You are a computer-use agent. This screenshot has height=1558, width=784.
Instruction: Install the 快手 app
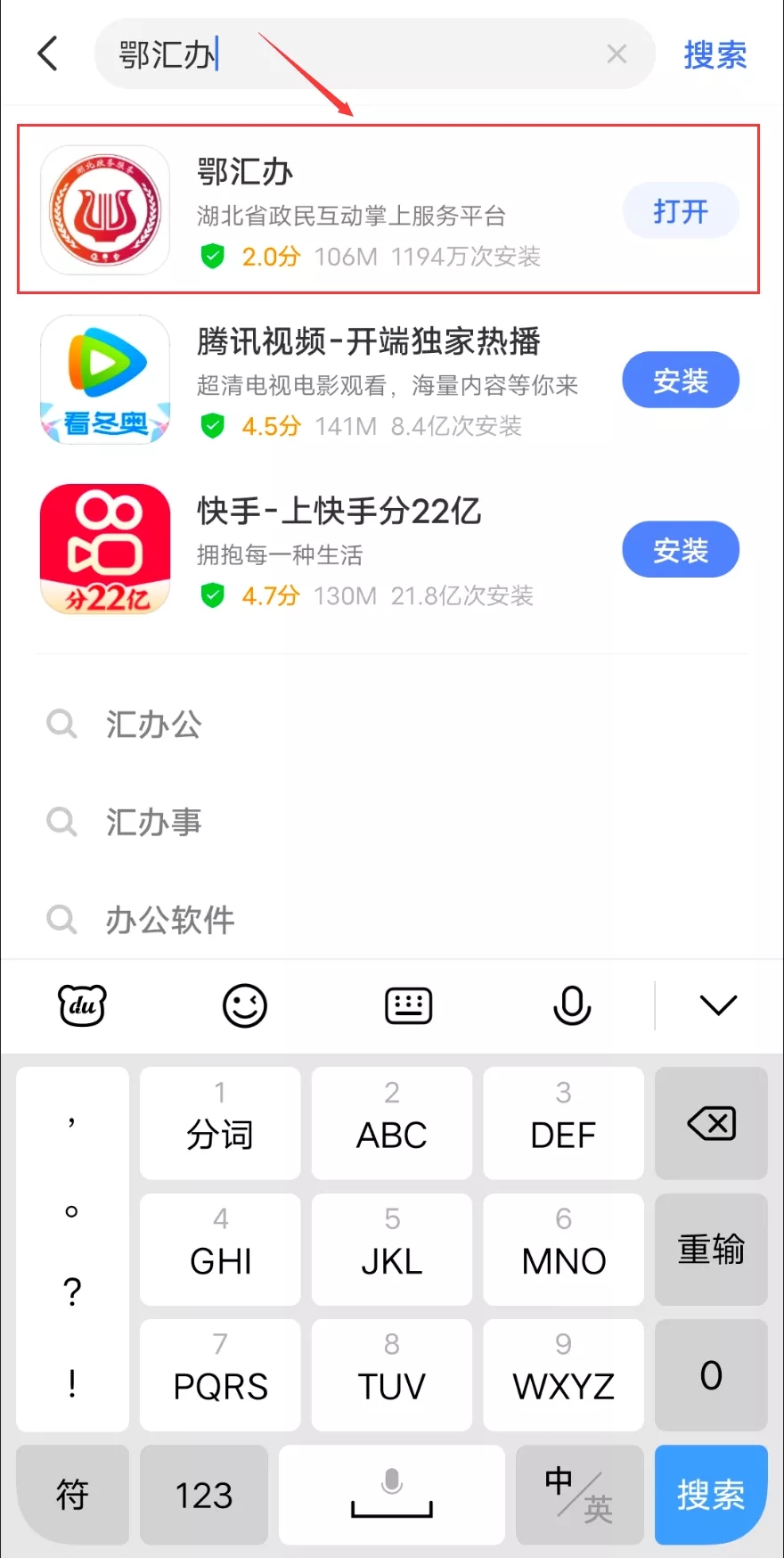click(x=680, y=550)
